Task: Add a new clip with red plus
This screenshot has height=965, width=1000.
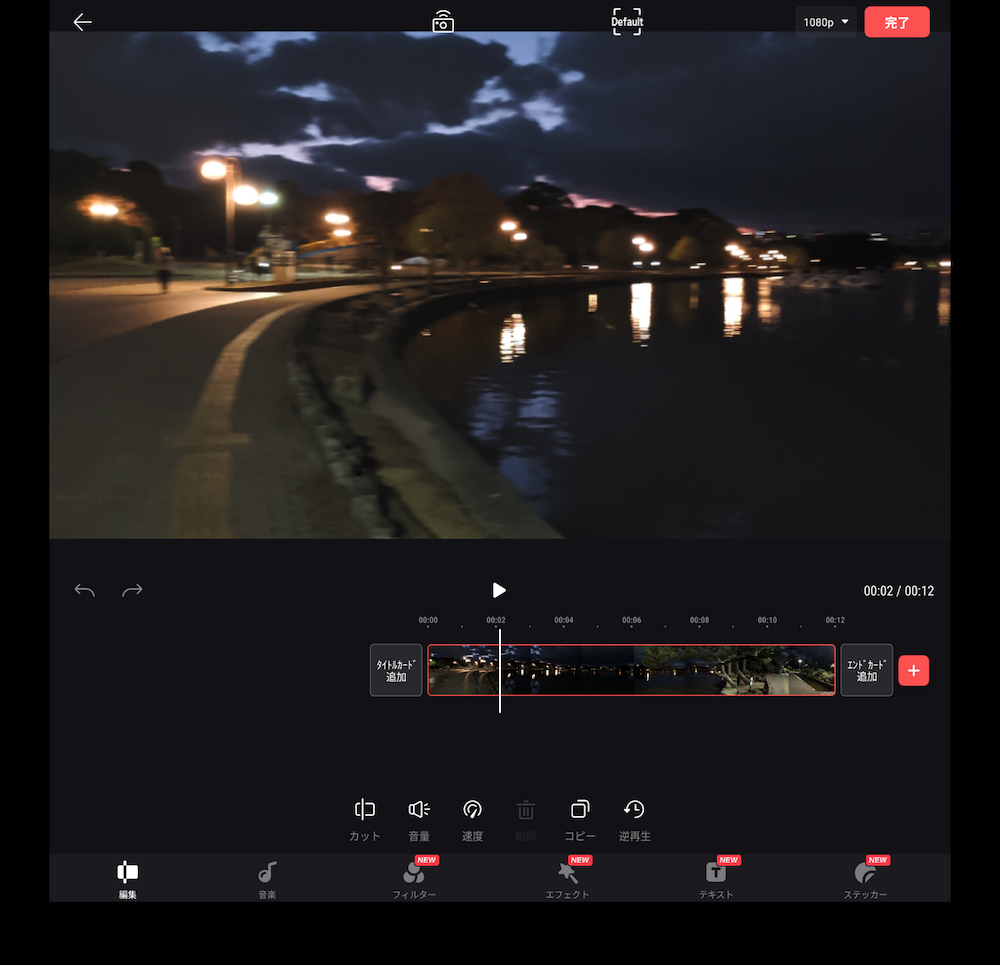Action: click(x=914, y=670)
